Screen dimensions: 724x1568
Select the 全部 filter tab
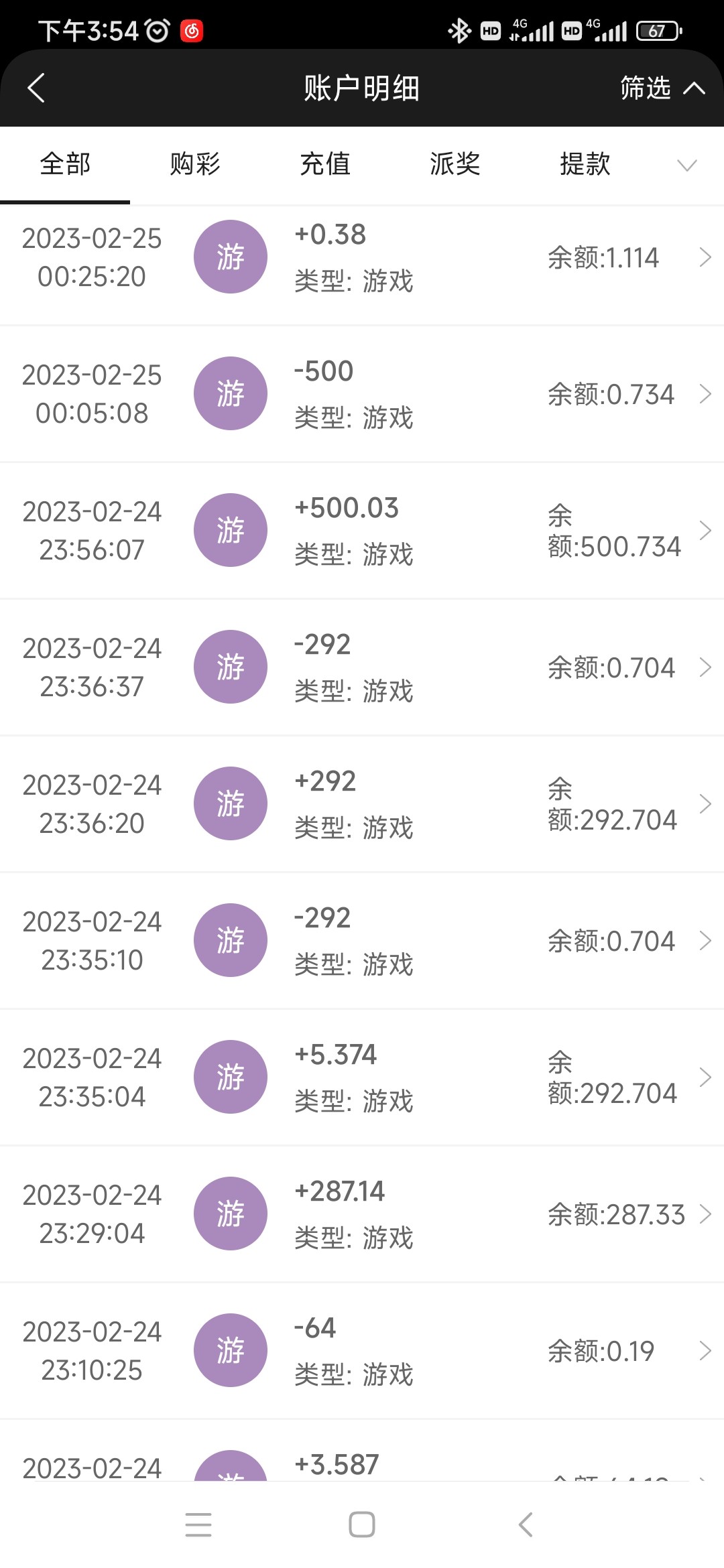[x=64, y=164]
